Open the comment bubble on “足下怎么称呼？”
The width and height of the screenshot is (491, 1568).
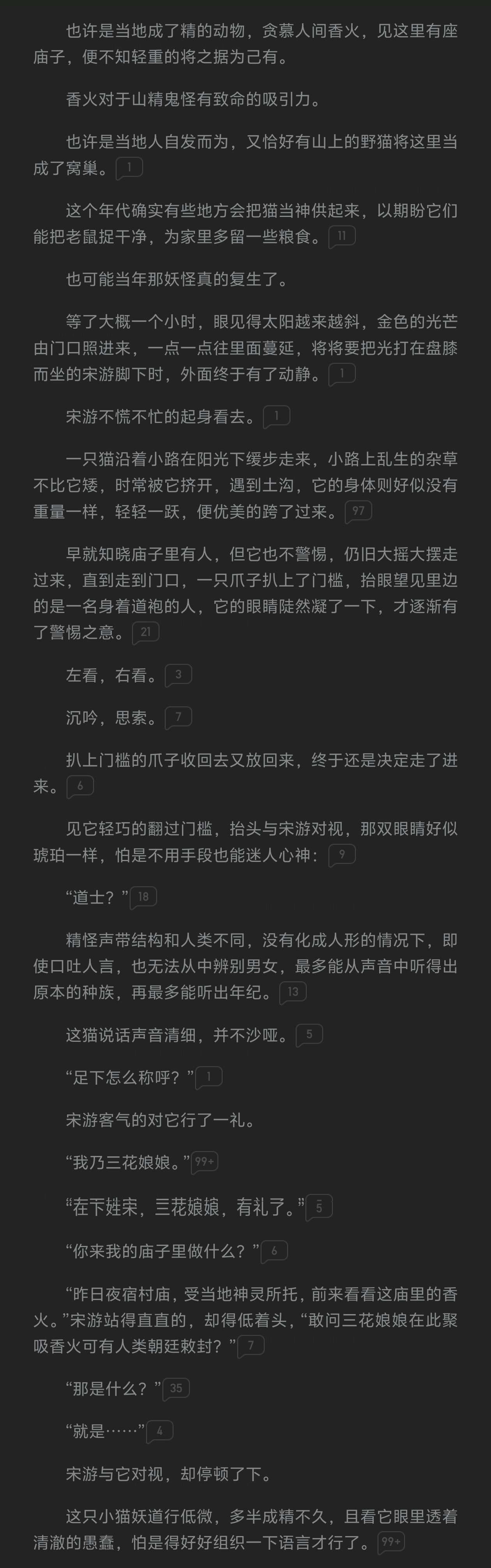(x=208, y=1077)
